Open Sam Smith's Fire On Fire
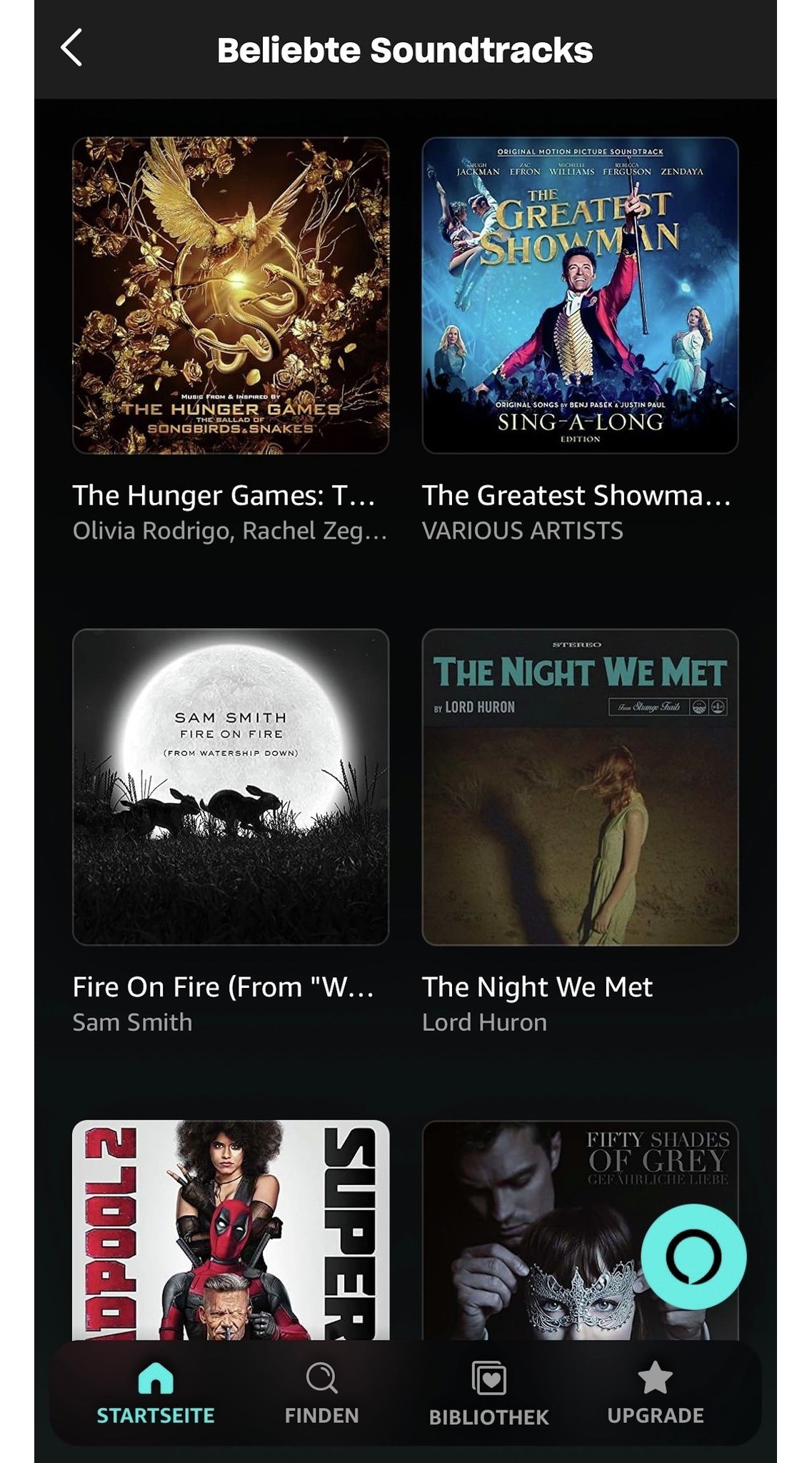The height and width of the screenshot is (1463, 812). 230,787
